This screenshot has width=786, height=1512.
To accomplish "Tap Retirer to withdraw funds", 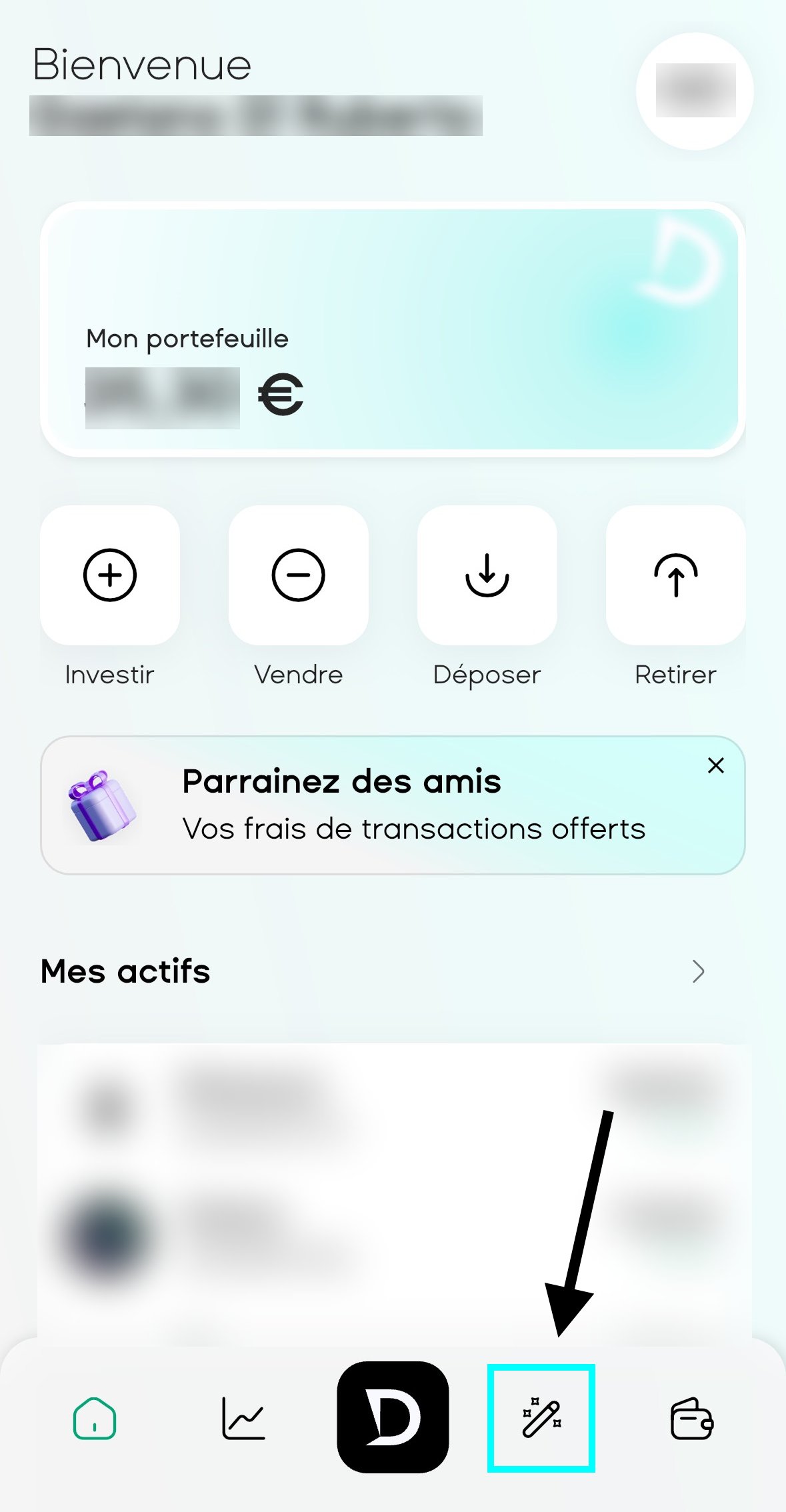I will [x=675, y=575].
